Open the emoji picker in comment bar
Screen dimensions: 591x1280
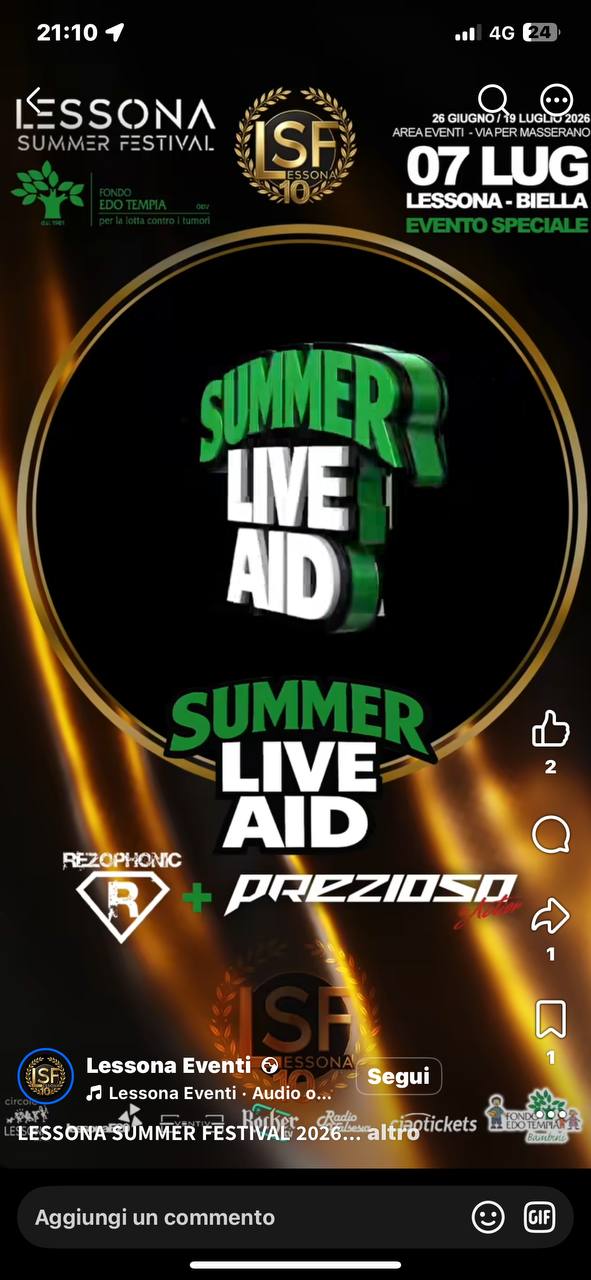(488, 1217)
